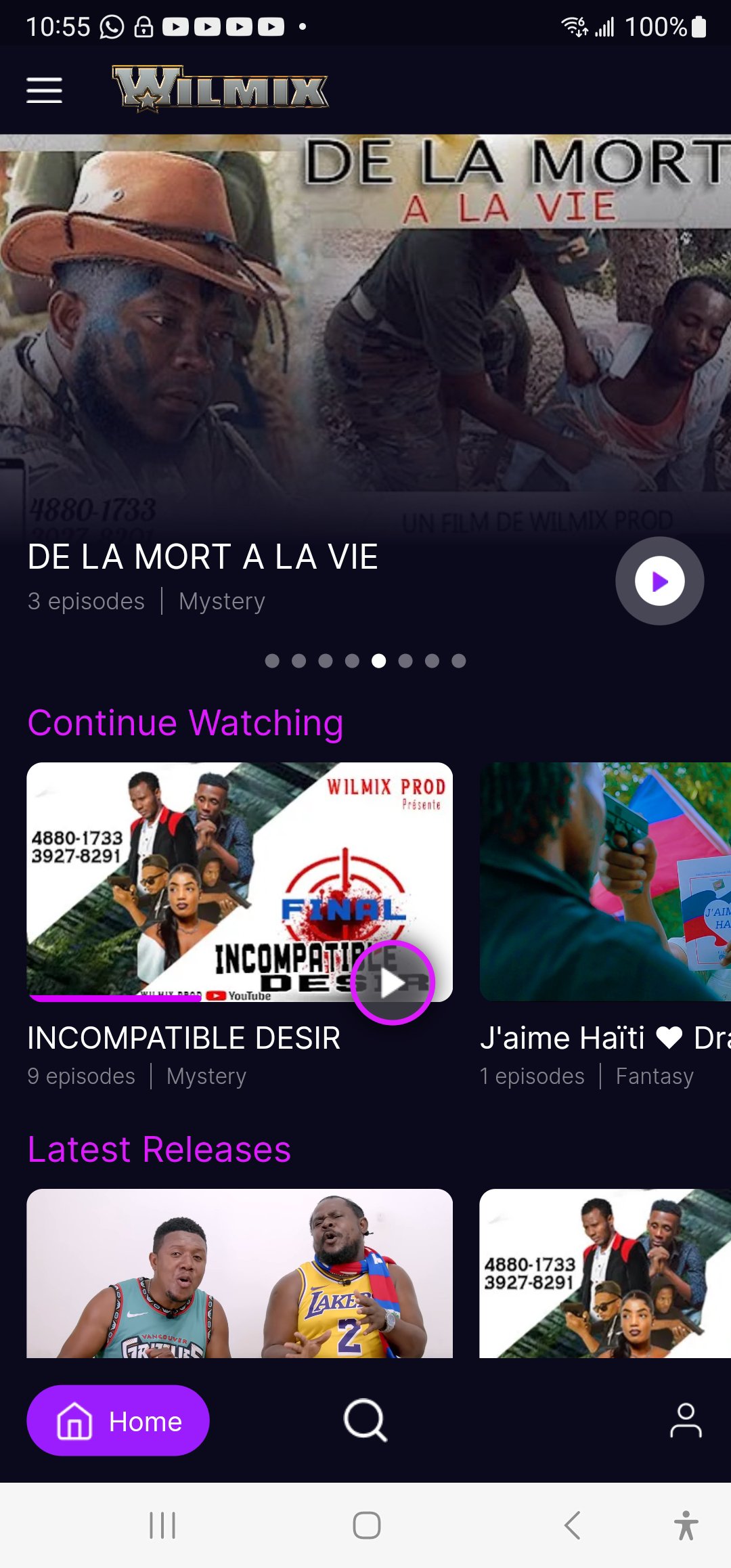Open the Latest Releases section header
Screen dimensions: 731x1568
(x=160, y=1148)
